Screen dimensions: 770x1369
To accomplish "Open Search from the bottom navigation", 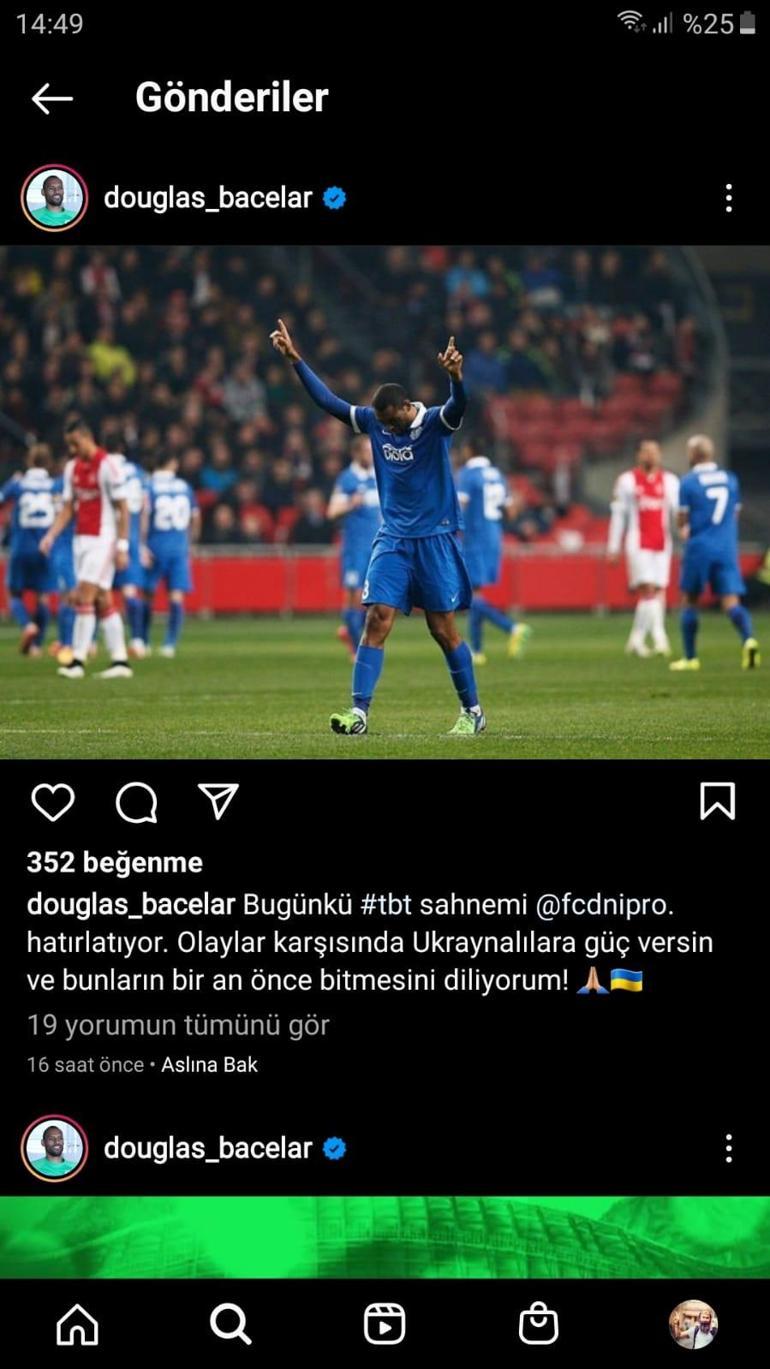I will (230, 1324).
